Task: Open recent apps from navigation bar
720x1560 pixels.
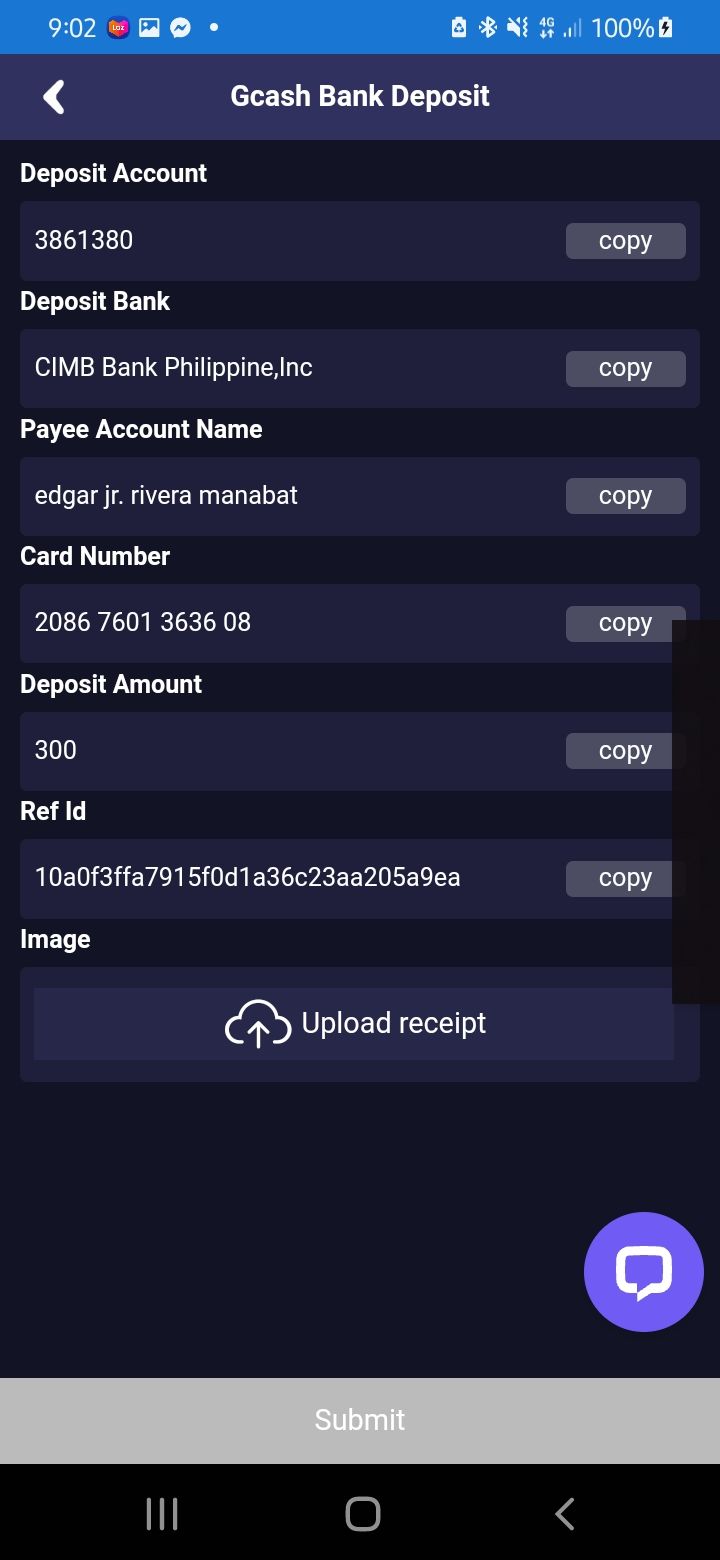Action: pyautogui.click(x=162, y=1514)
